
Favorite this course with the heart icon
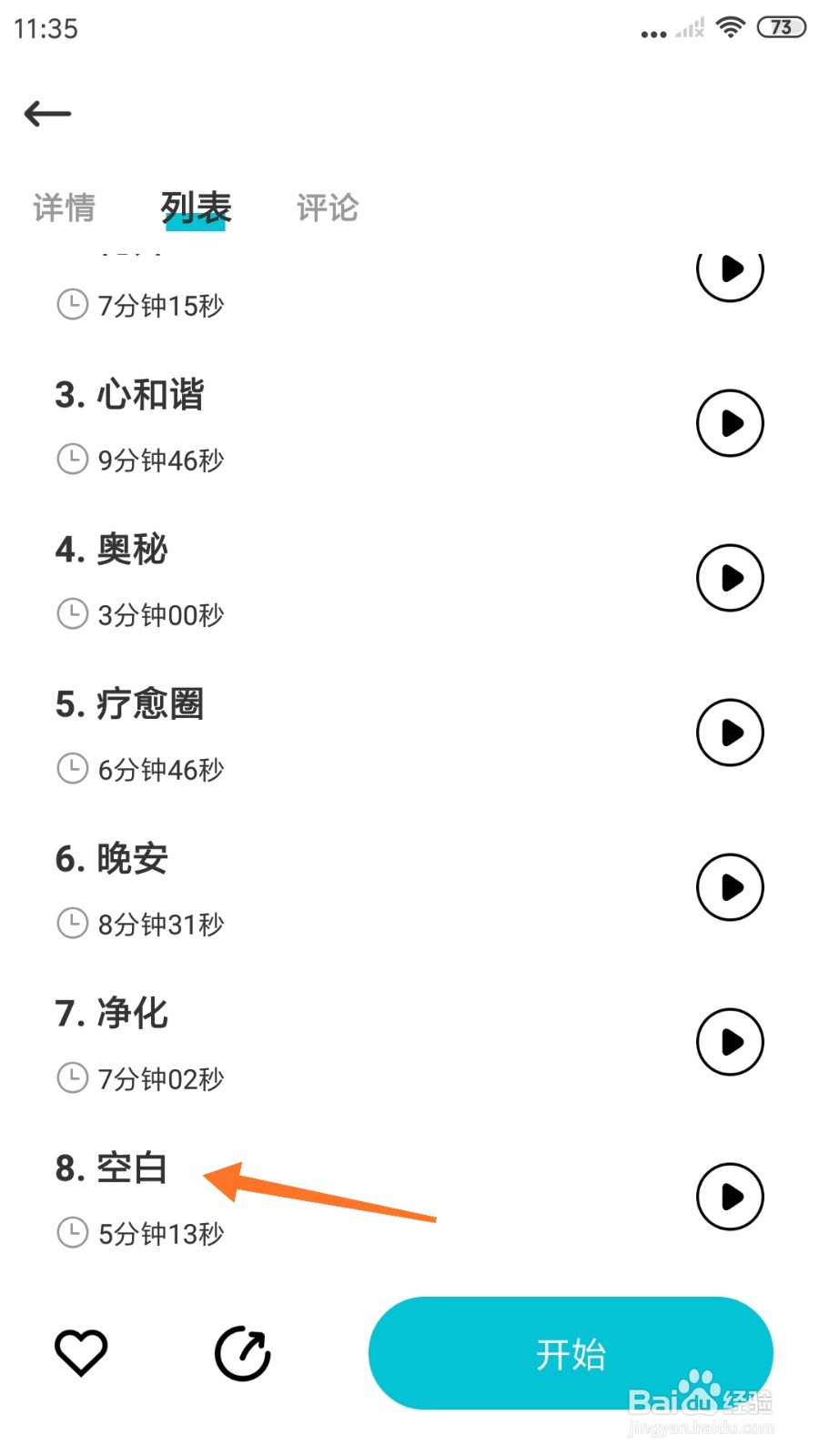pos(81,1353)
